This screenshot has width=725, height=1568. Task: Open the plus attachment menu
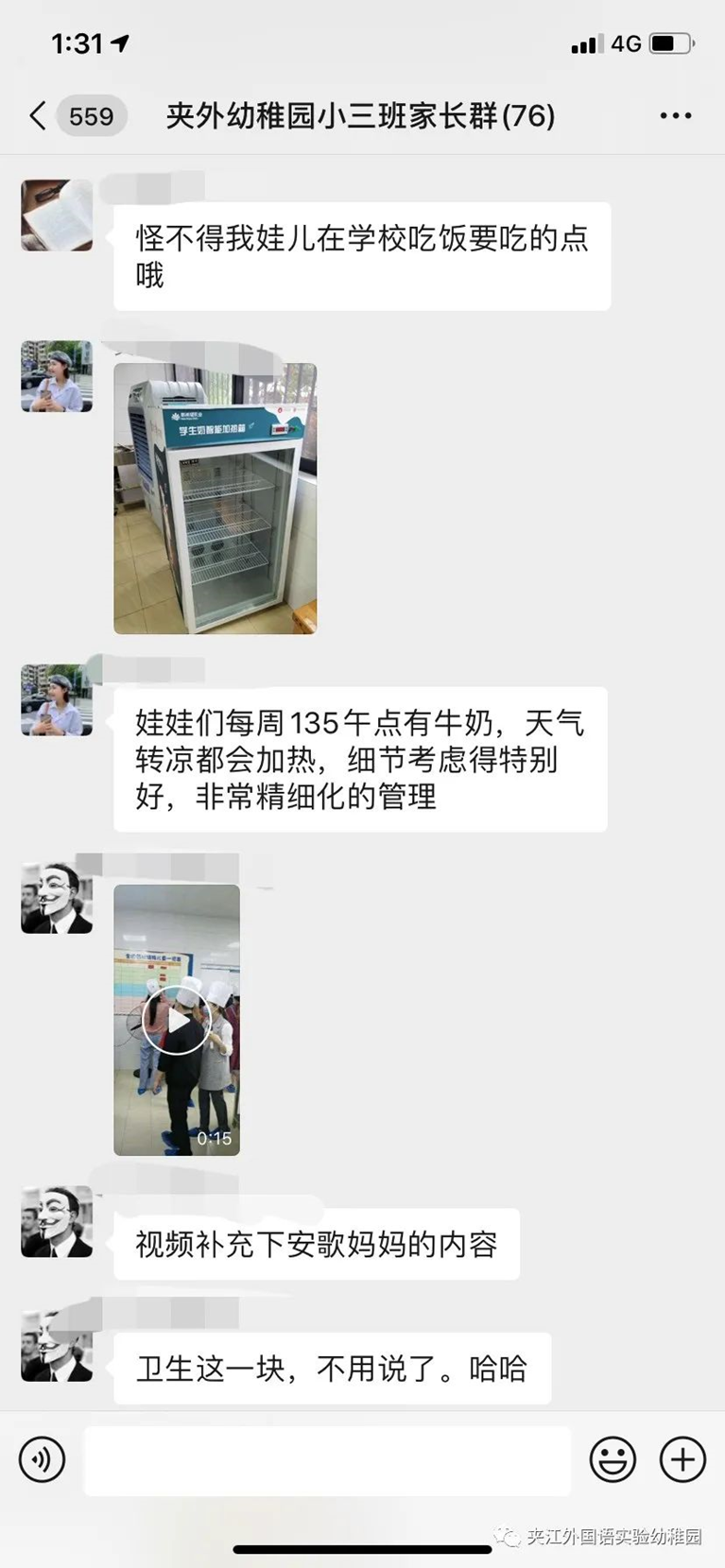(682, 1459)
